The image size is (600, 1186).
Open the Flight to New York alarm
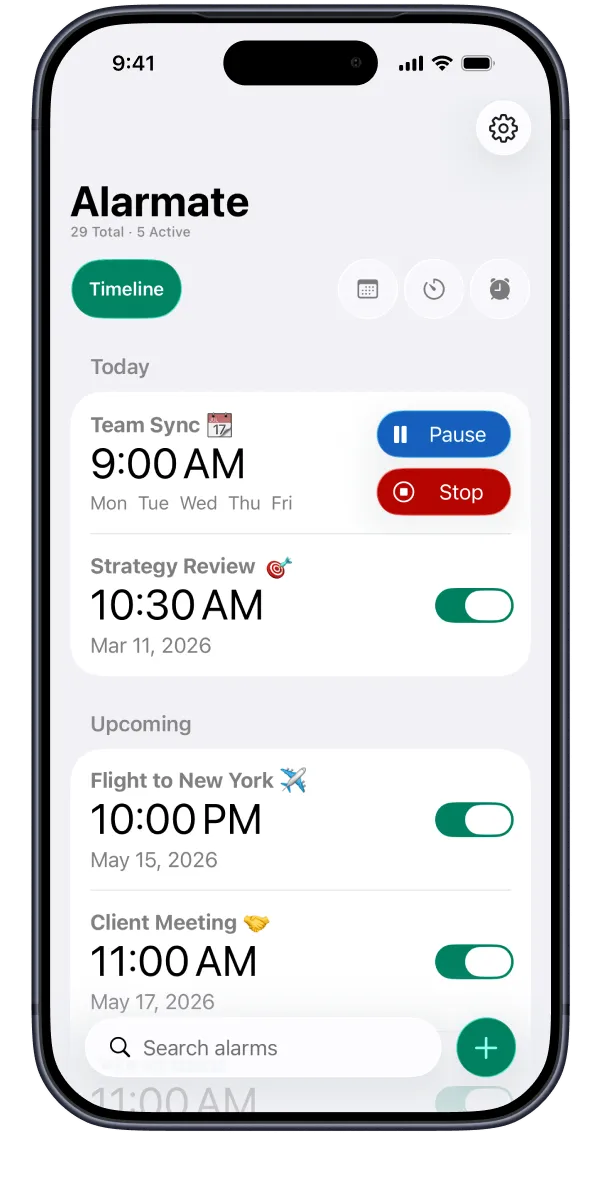[200, 820]
